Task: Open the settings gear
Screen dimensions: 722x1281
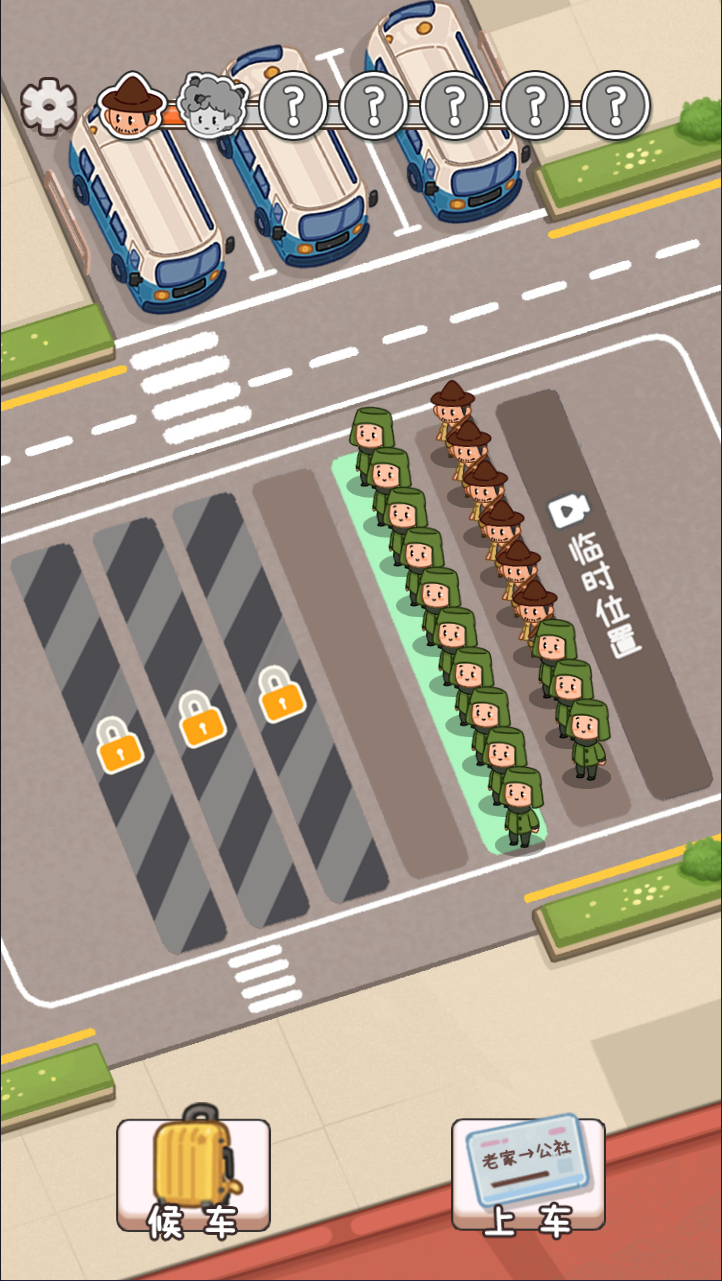Action: point(48,105)
